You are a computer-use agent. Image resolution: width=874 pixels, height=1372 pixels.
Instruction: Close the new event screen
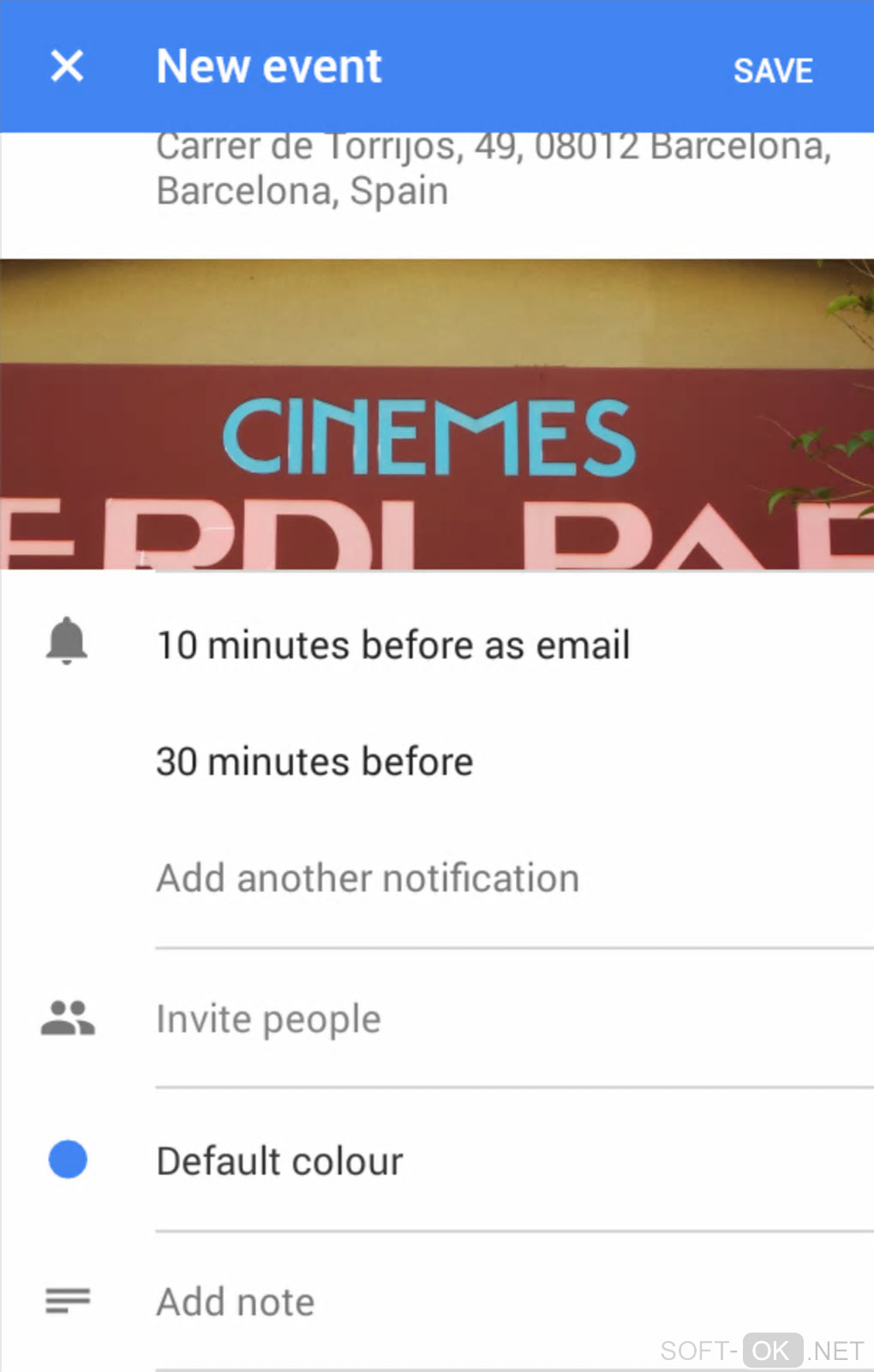click(67, 66)
